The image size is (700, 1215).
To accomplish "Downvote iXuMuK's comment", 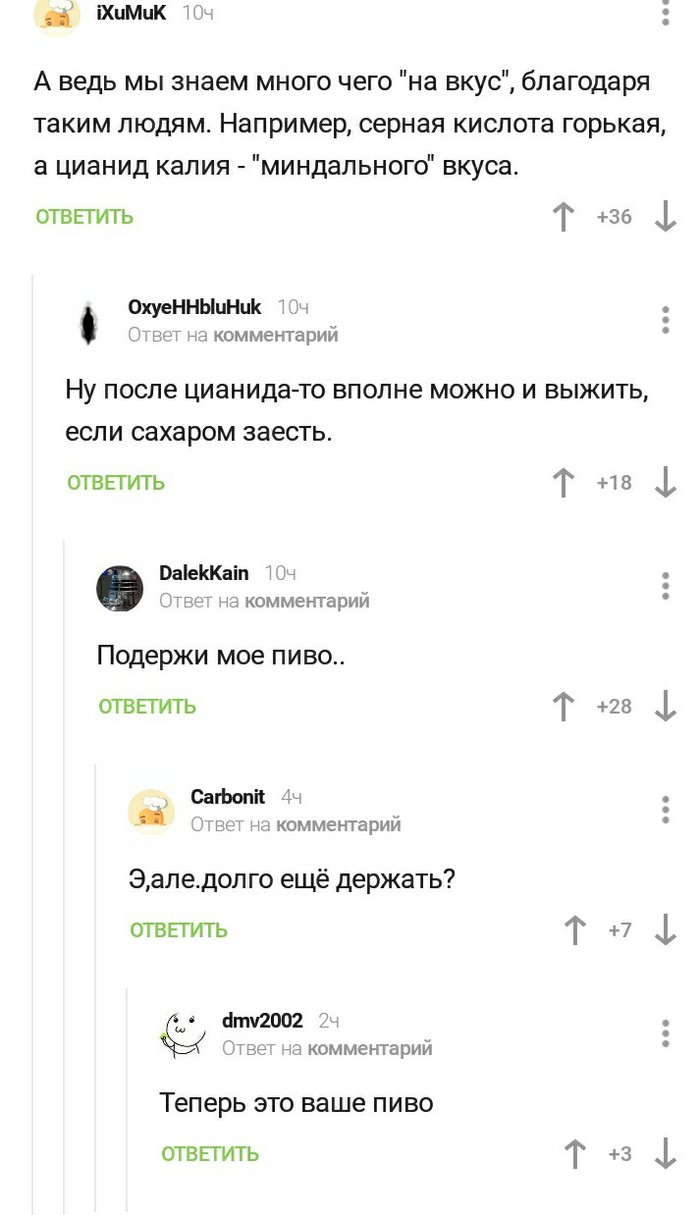I will tap(665, 217).
